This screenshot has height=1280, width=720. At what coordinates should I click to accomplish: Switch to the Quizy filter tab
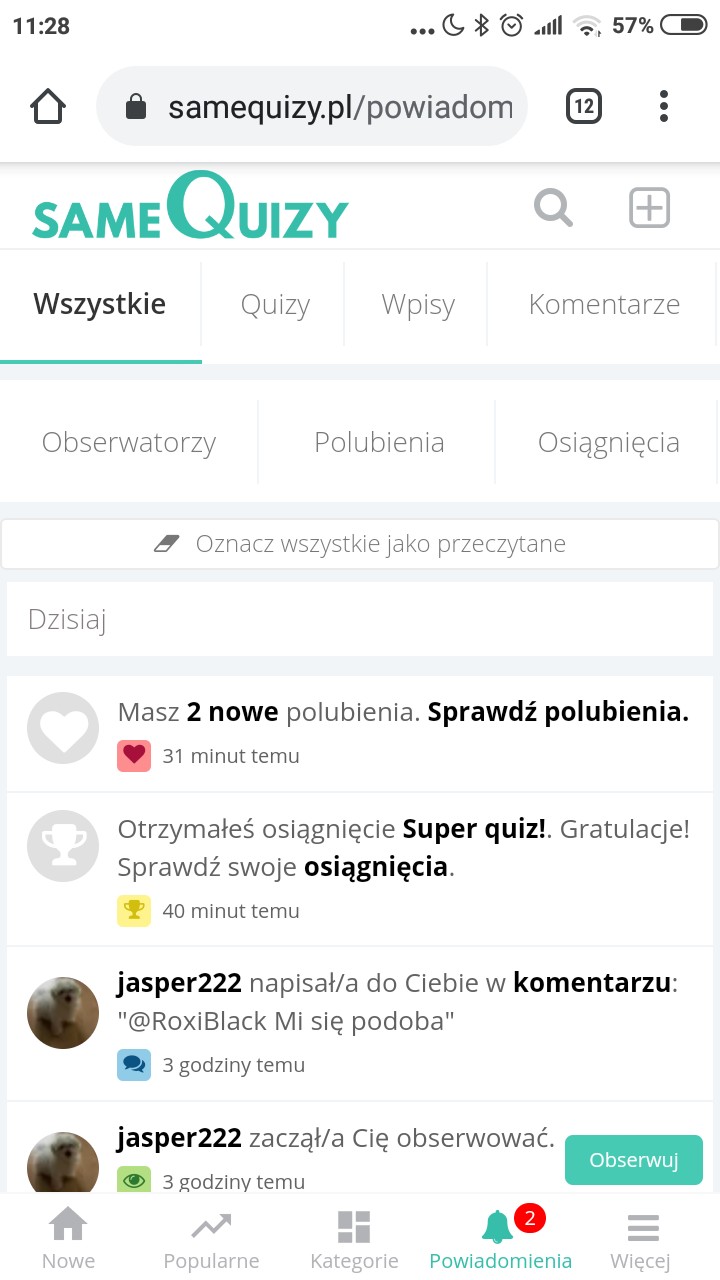275,305
